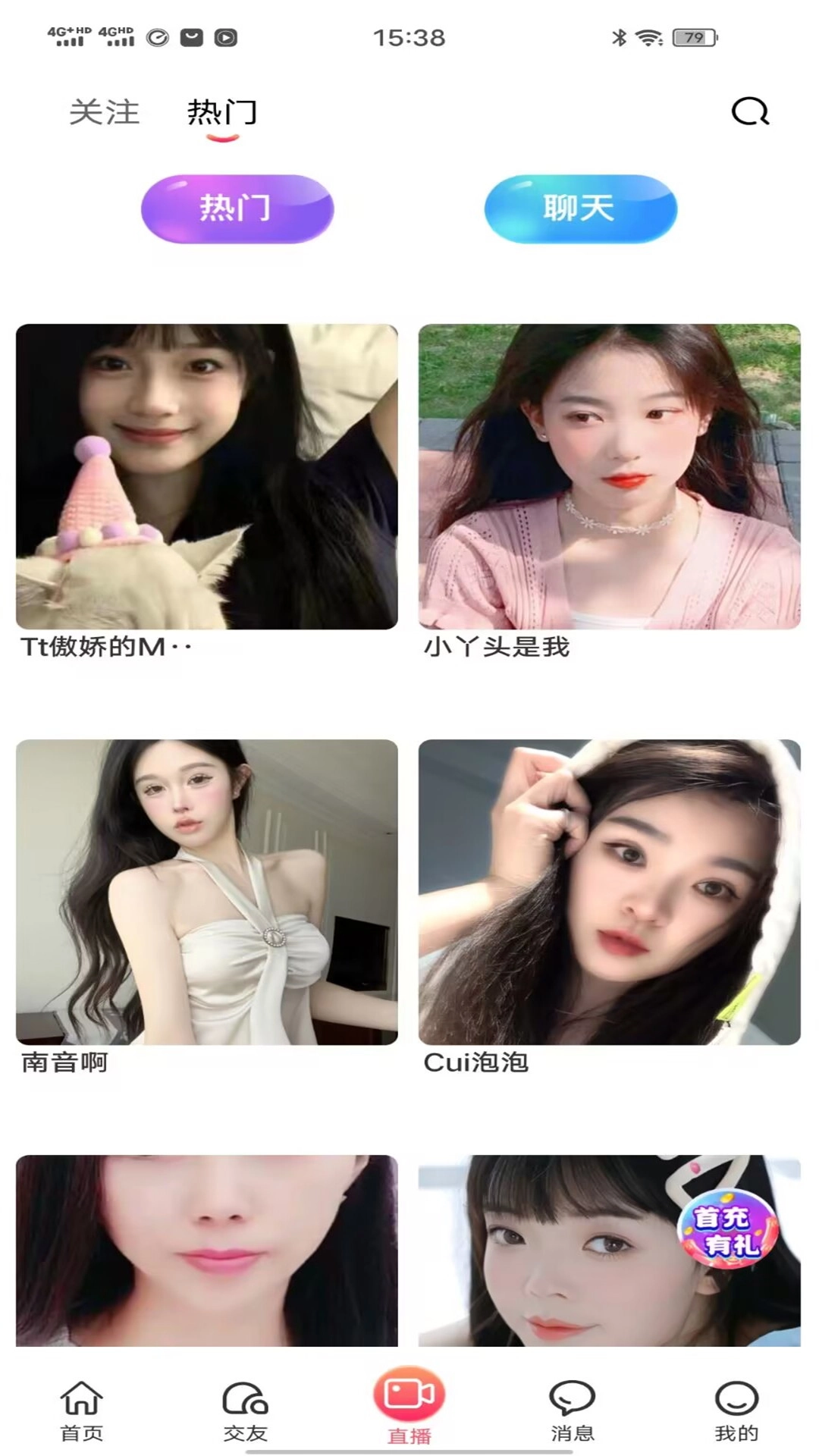Open 小丫头是我's live stream
This screenshot has width=819, height=1456.
coord(609,476)
